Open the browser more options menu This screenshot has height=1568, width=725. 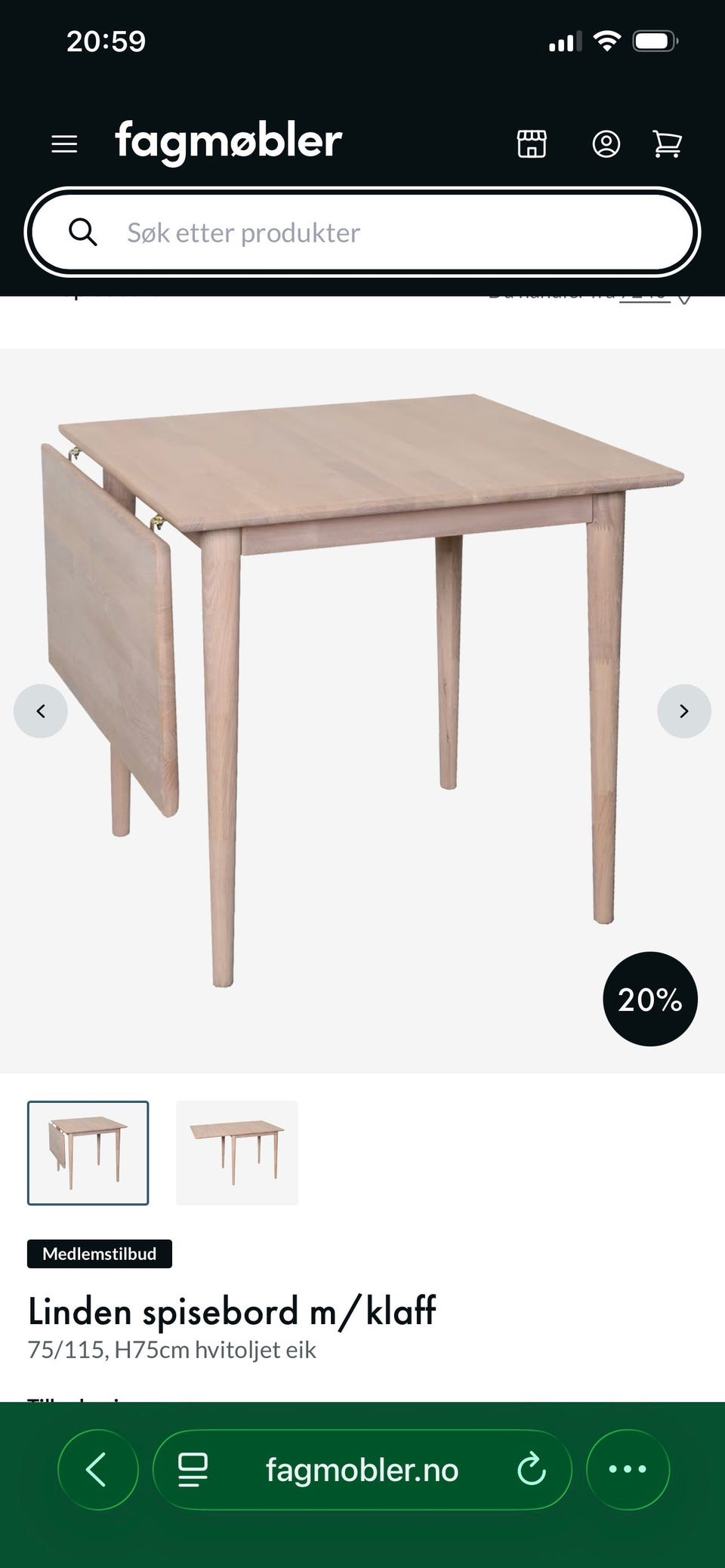click(x=628, y=1470)
